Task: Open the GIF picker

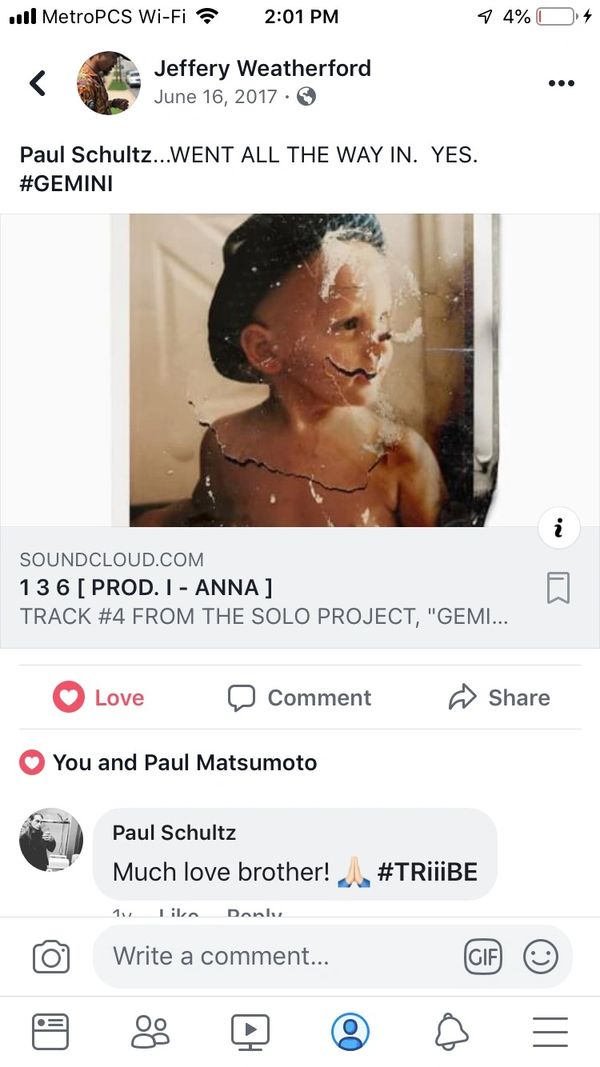Action: click(x=483, y=957)
